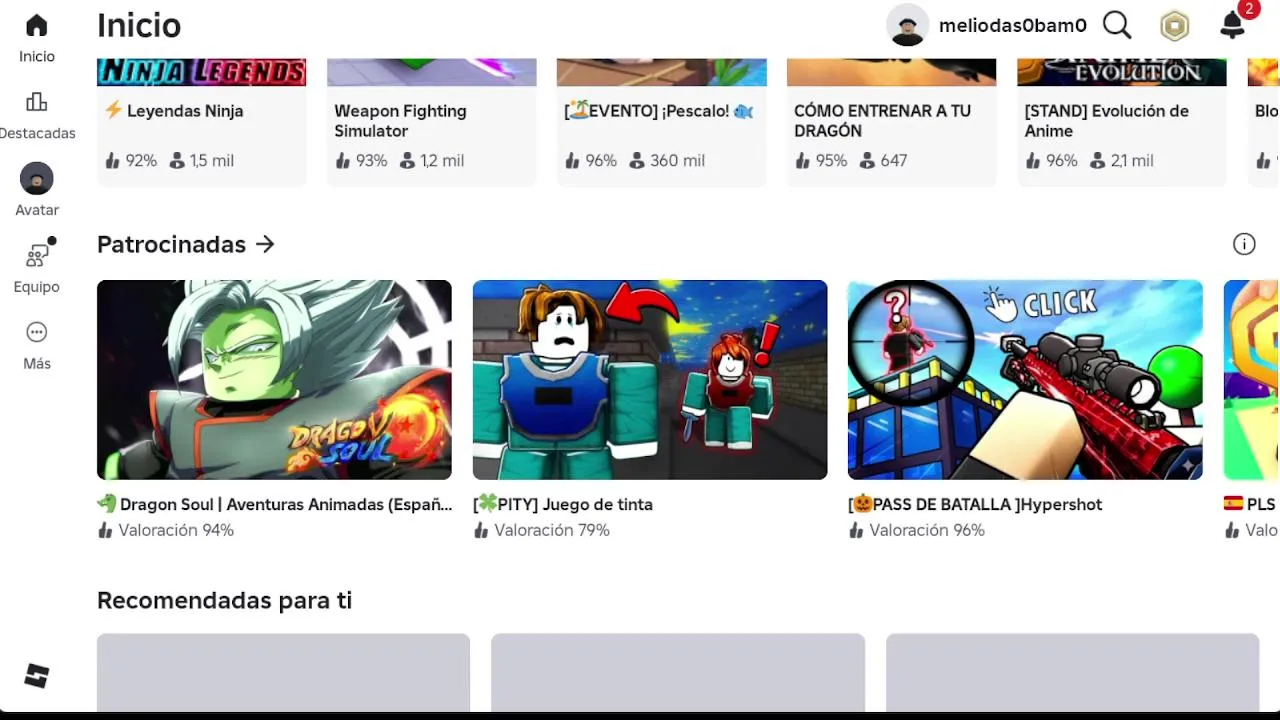Open Evolución de Anime game
The width and height of the screenshot is (1280, 720).
coord(1121,120)
